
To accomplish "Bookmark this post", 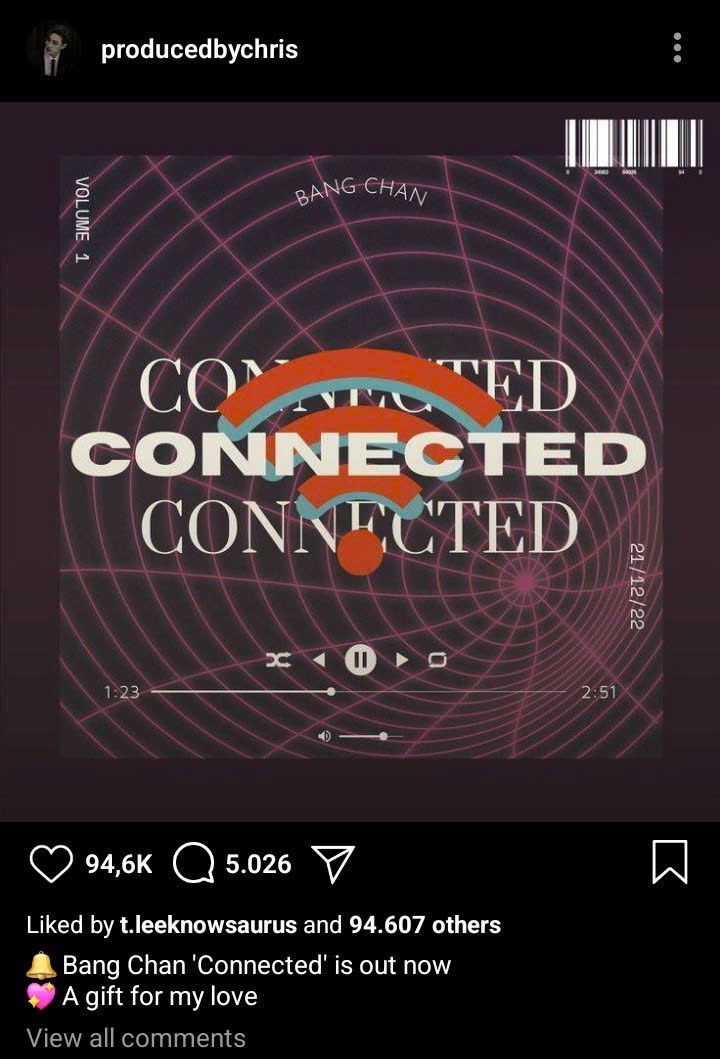I will click(669, 862).
